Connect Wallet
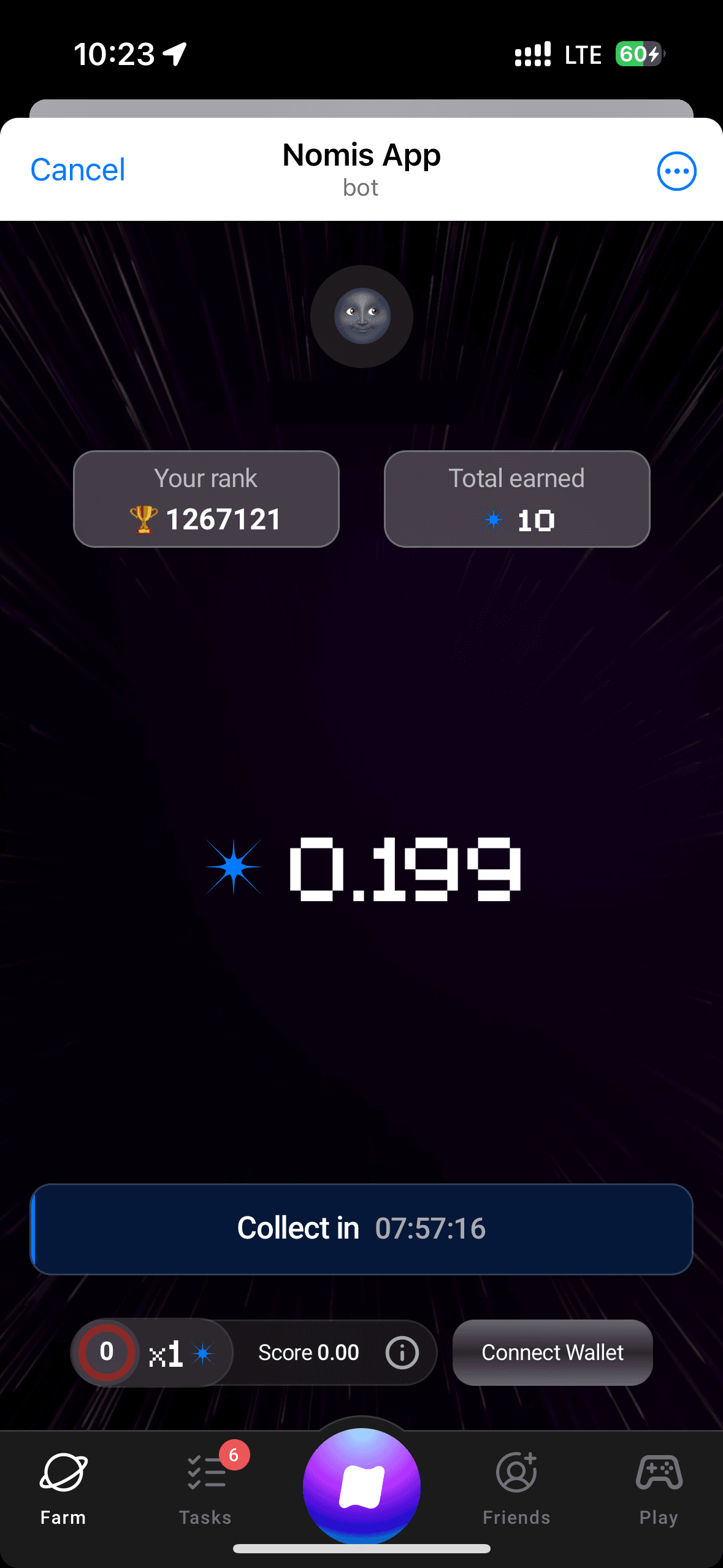The height and width of the screenshot is (1568, 723). click(x=552, y=1353)
